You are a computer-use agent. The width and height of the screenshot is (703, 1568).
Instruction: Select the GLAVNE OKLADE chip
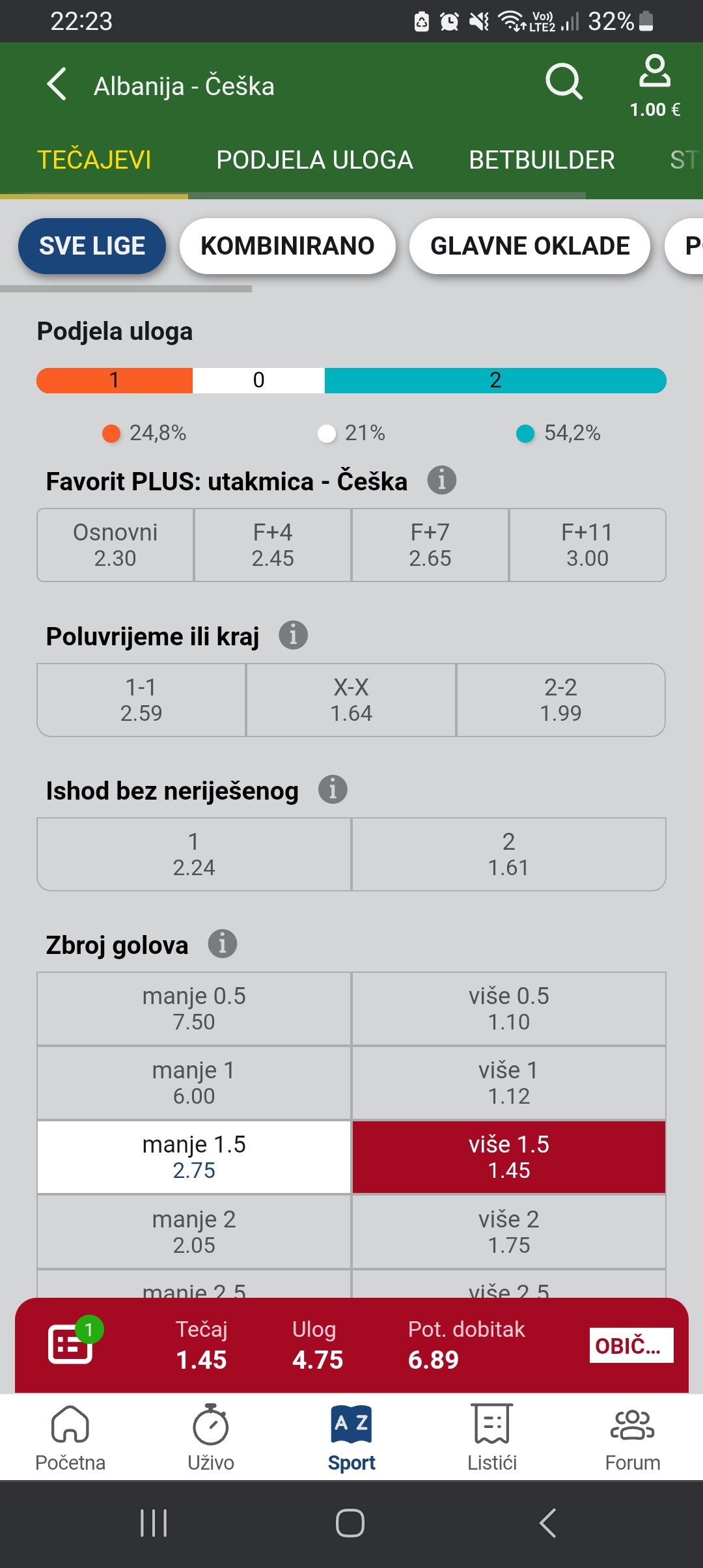tap(530, 246)
